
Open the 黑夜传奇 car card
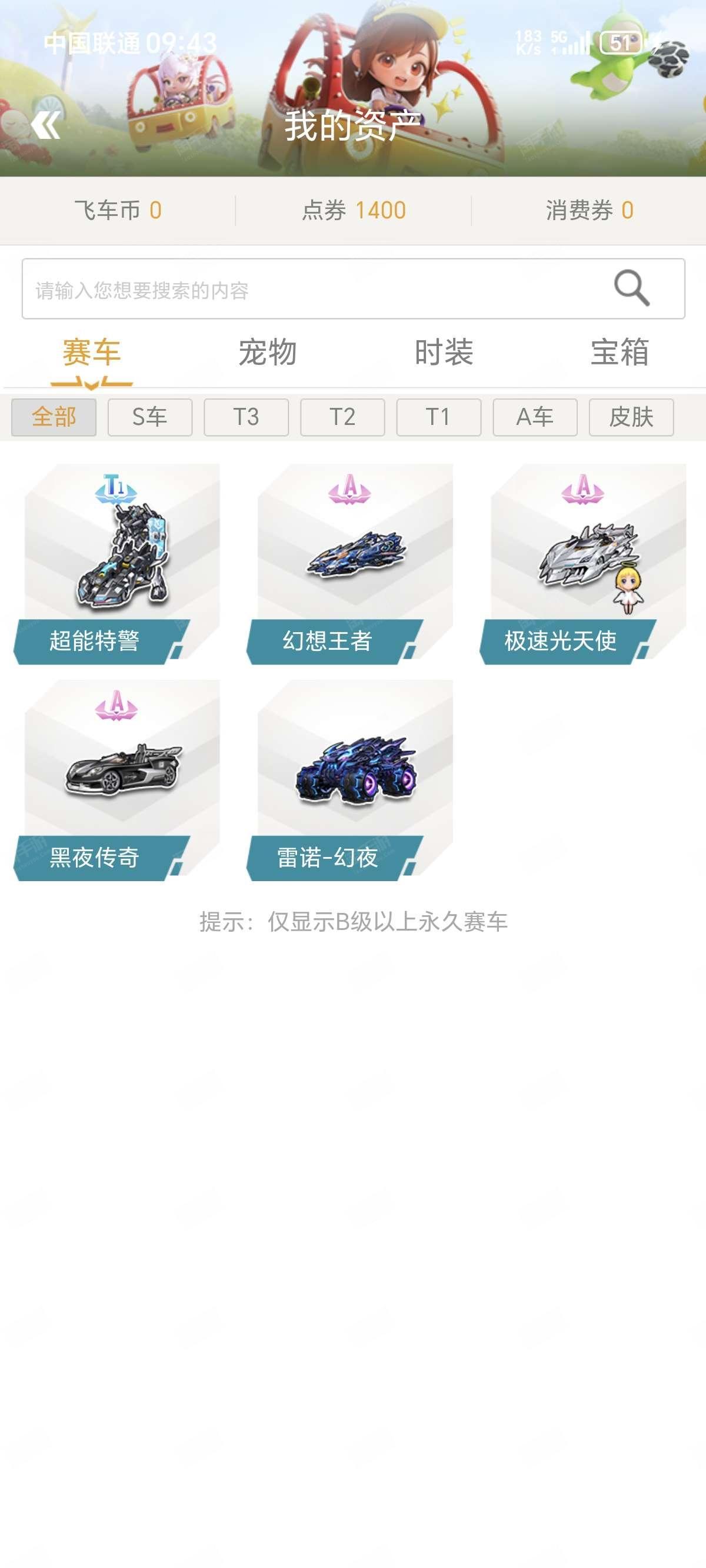117,780
